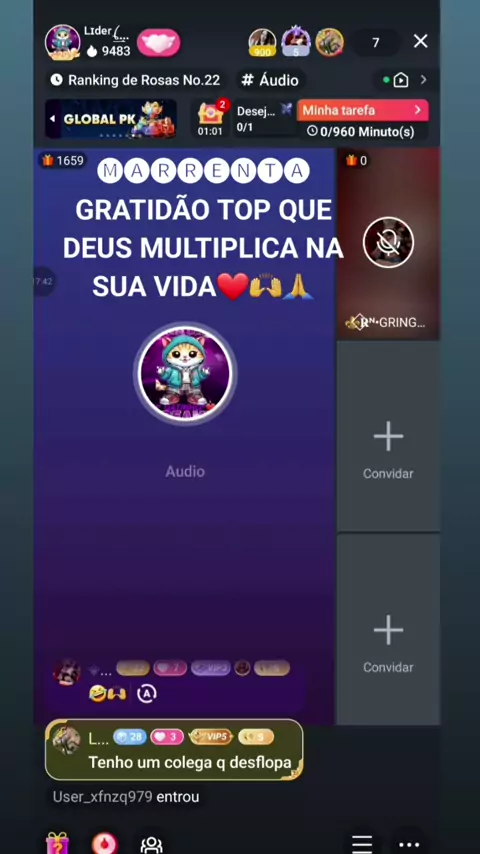Viewport: 480px width, 854px height.
Task: Open the three-dot more options
Action: tap(409, 845)
